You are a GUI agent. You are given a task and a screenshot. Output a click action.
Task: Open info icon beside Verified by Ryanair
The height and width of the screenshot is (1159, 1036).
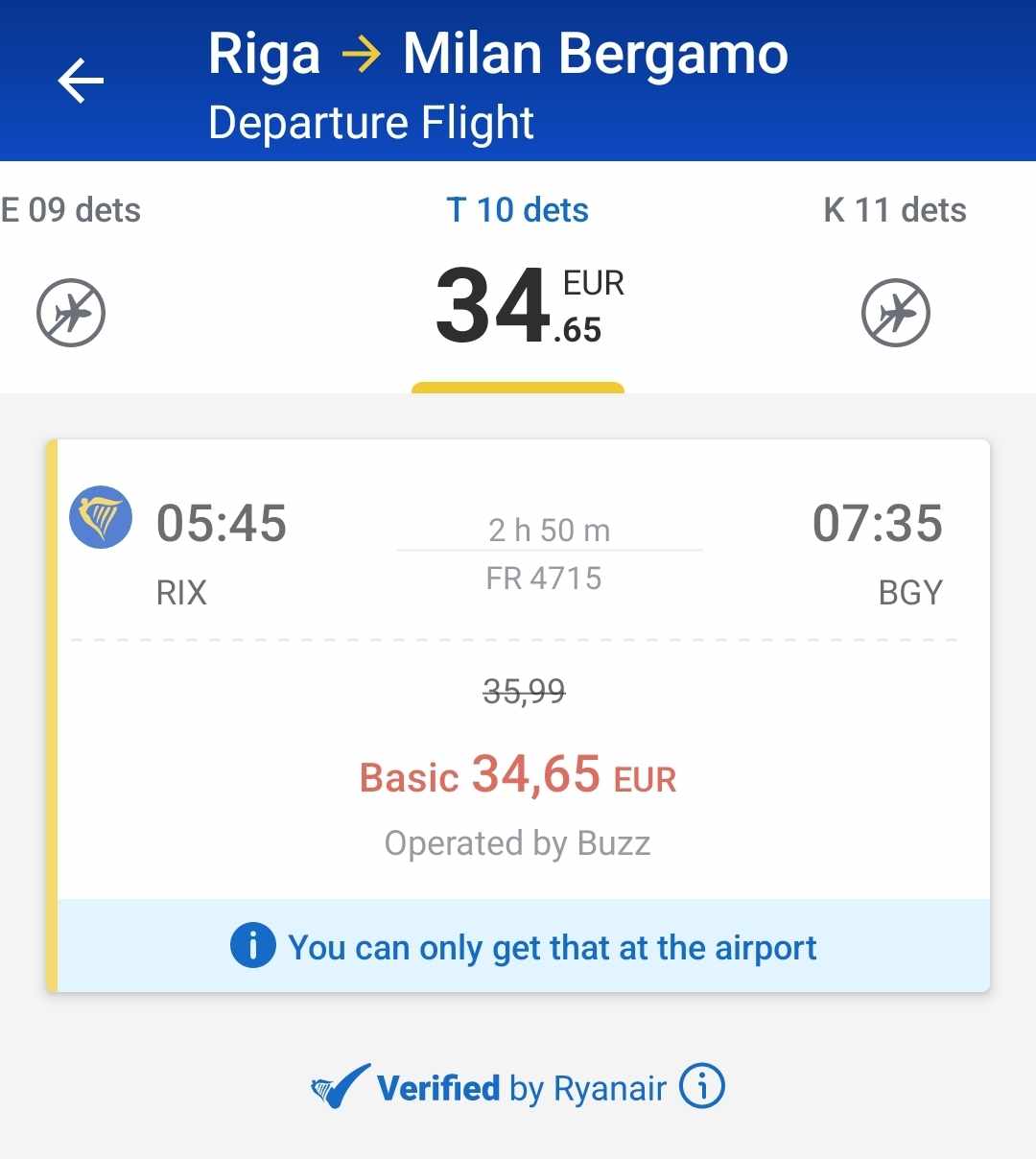702,1086
